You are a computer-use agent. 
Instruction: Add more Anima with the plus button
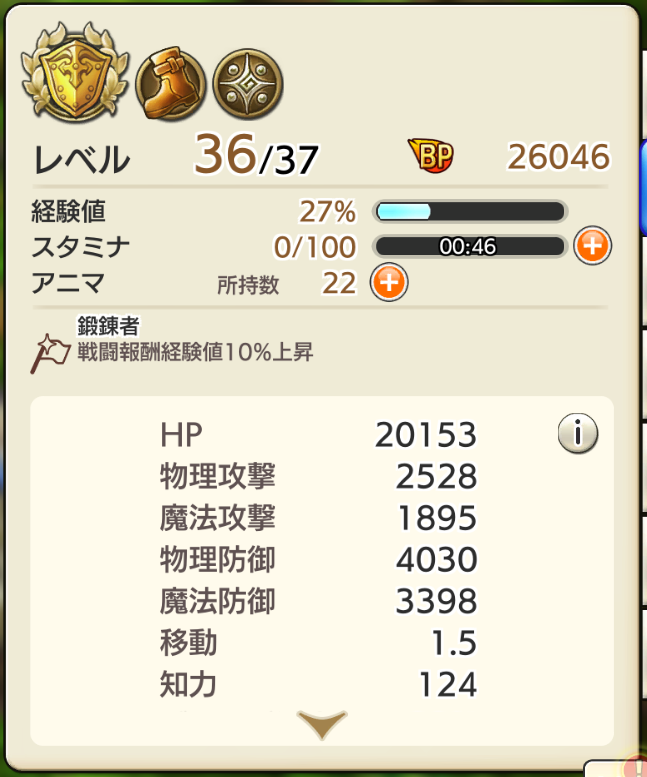pyautogui.click(x=389, y=283)
